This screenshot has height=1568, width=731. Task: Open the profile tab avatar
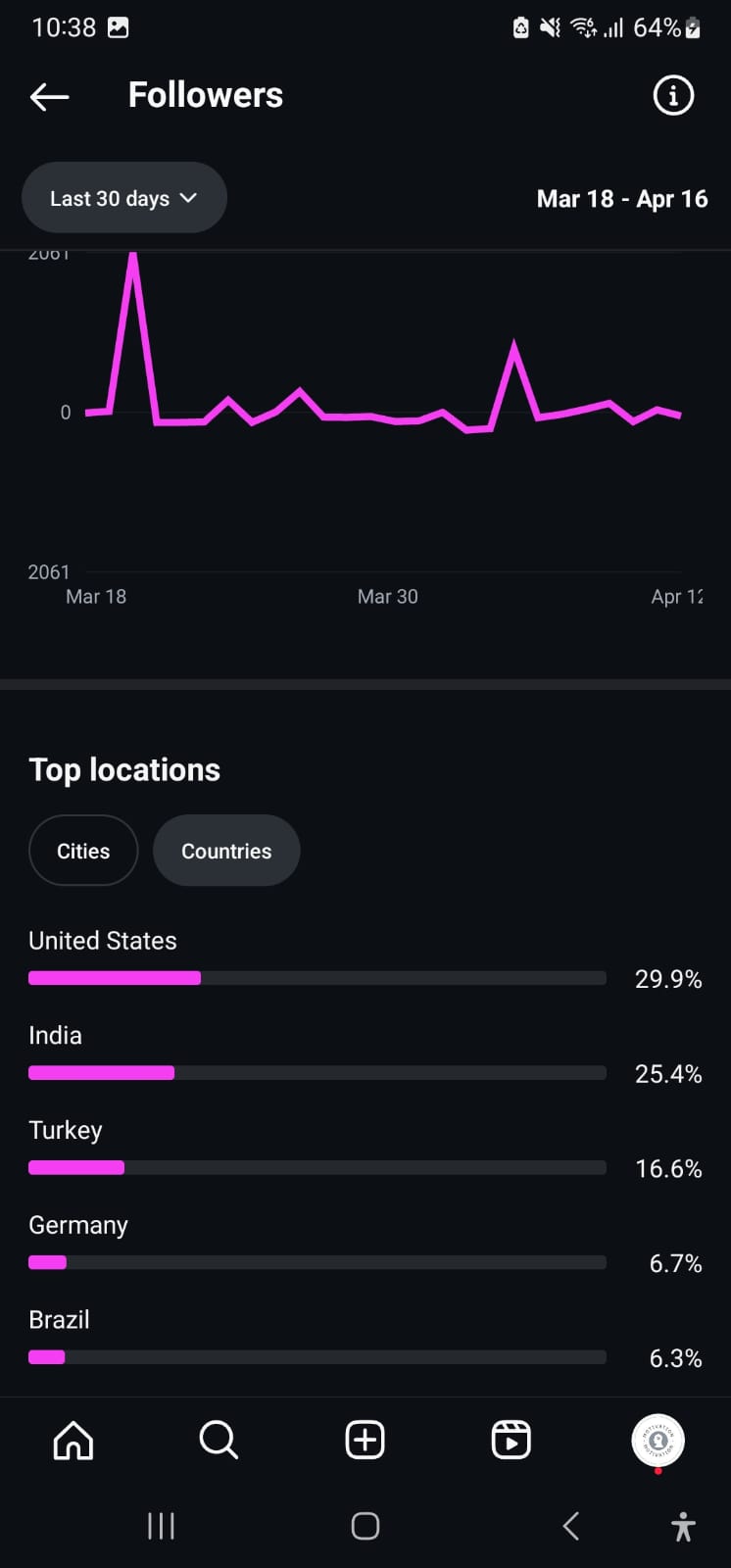pos(658,1441)
